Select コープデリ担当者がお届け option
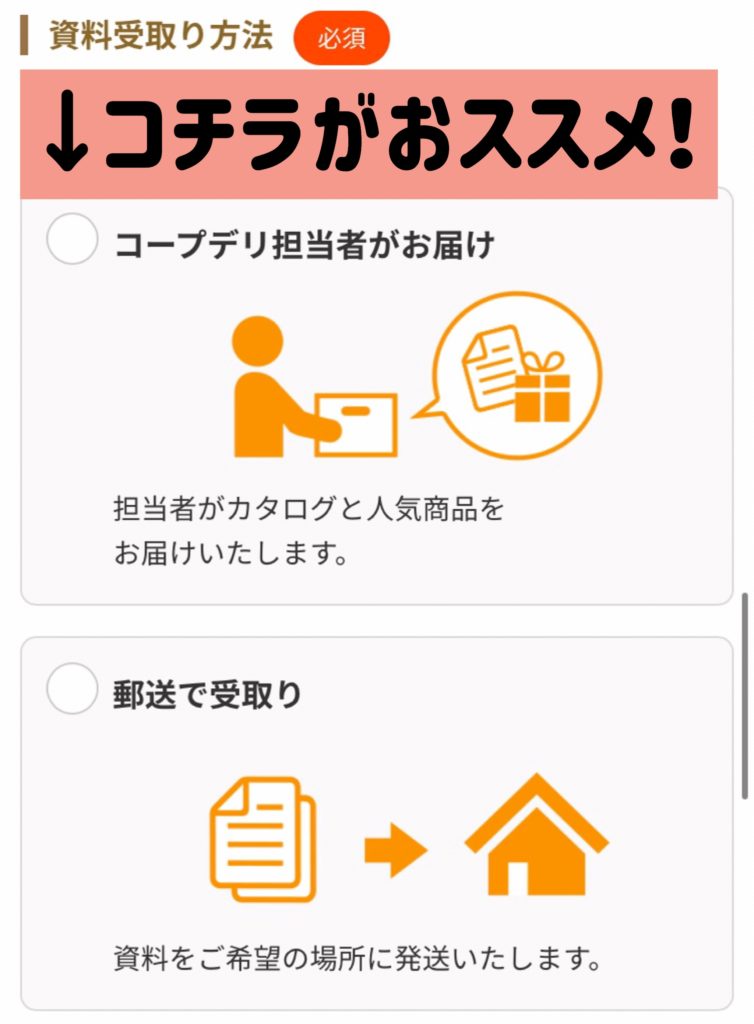The image size is (754, 1024). click(x=72, y=241)
